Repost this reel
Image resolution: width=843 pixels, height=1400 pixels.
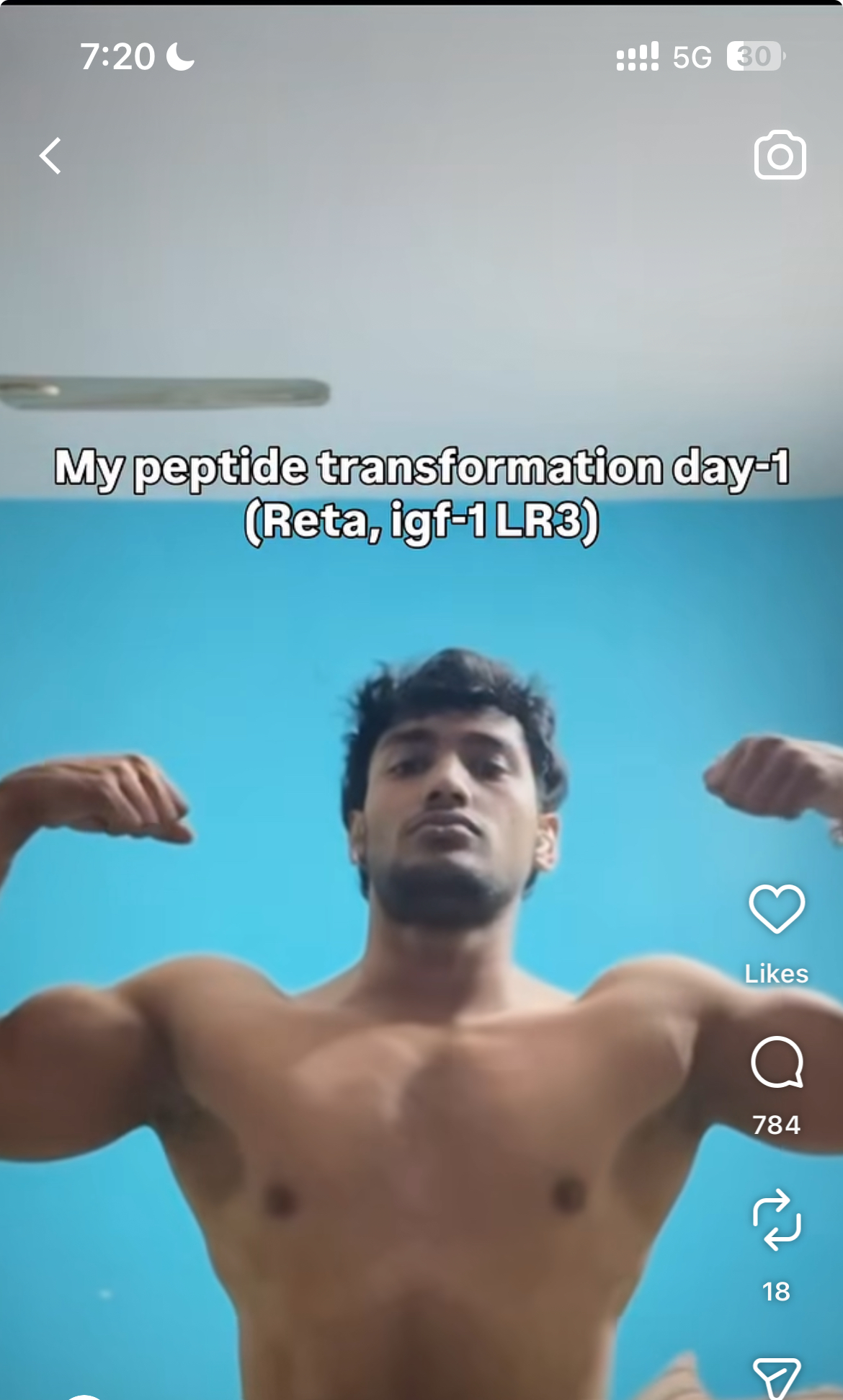point(776,1219)
